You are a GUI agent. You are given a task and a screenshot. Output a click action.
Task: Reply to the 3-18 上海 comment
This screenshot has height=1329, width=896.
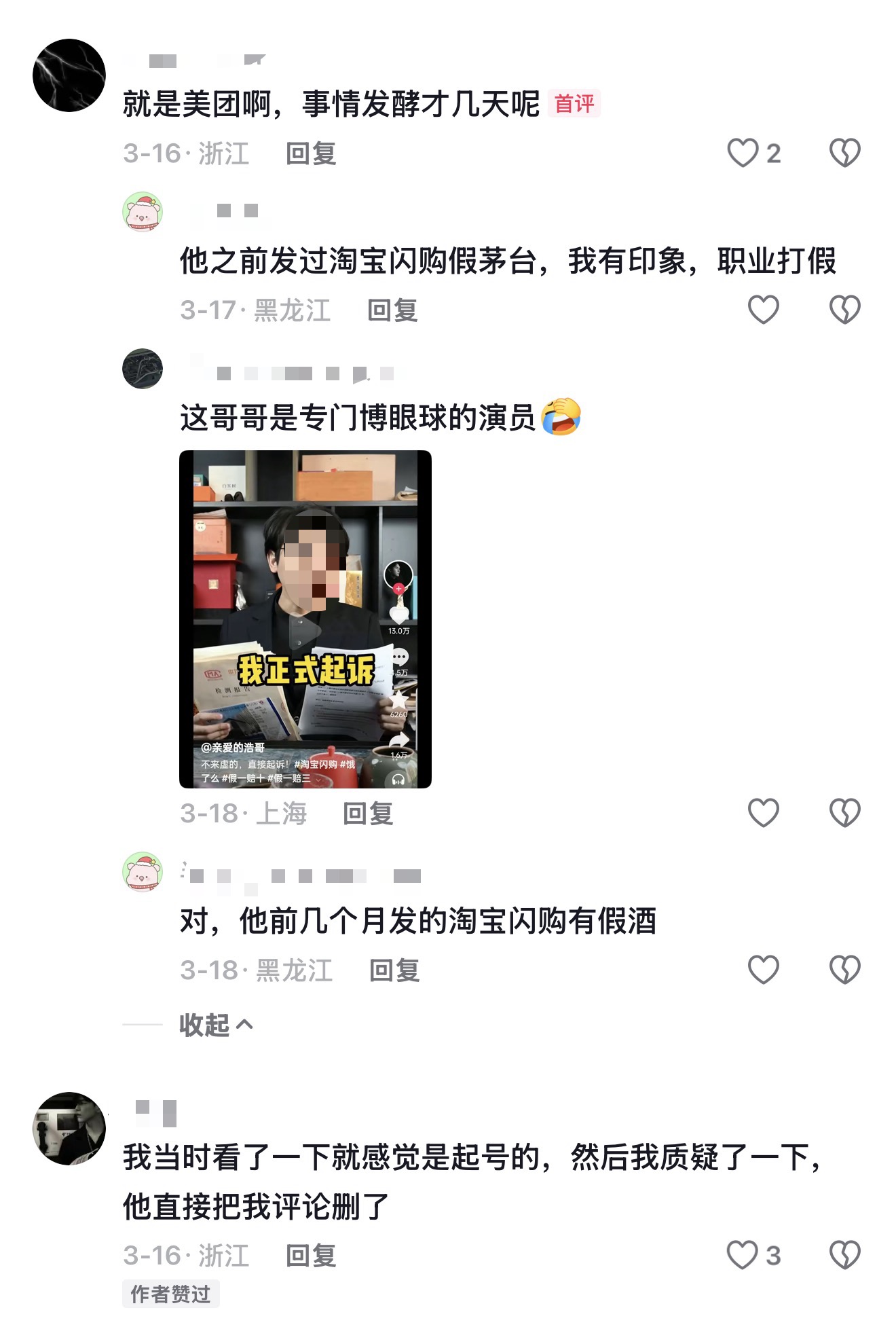pyautogui.click(x=368, y=814)
